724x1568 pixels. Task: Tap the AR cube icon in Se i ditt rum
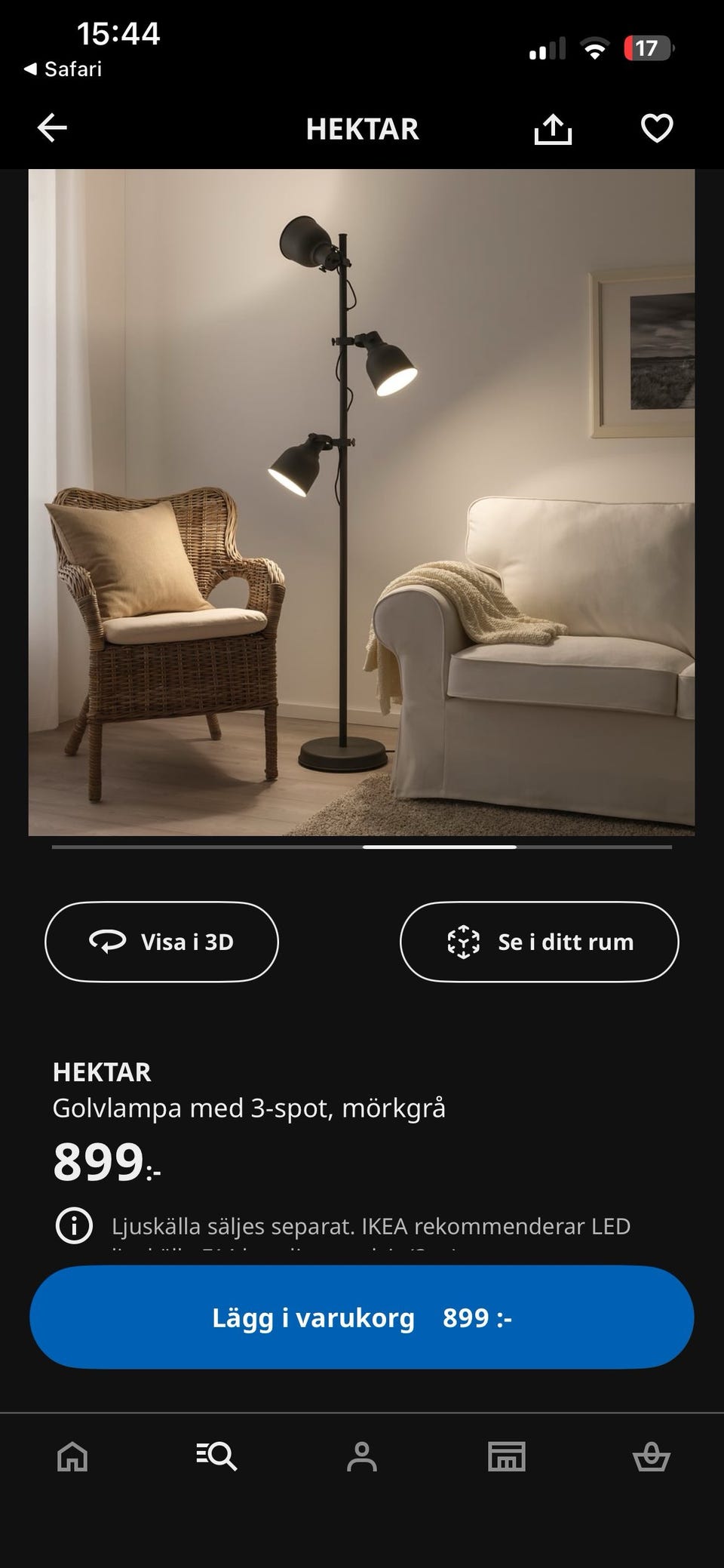tap(462, 942)
